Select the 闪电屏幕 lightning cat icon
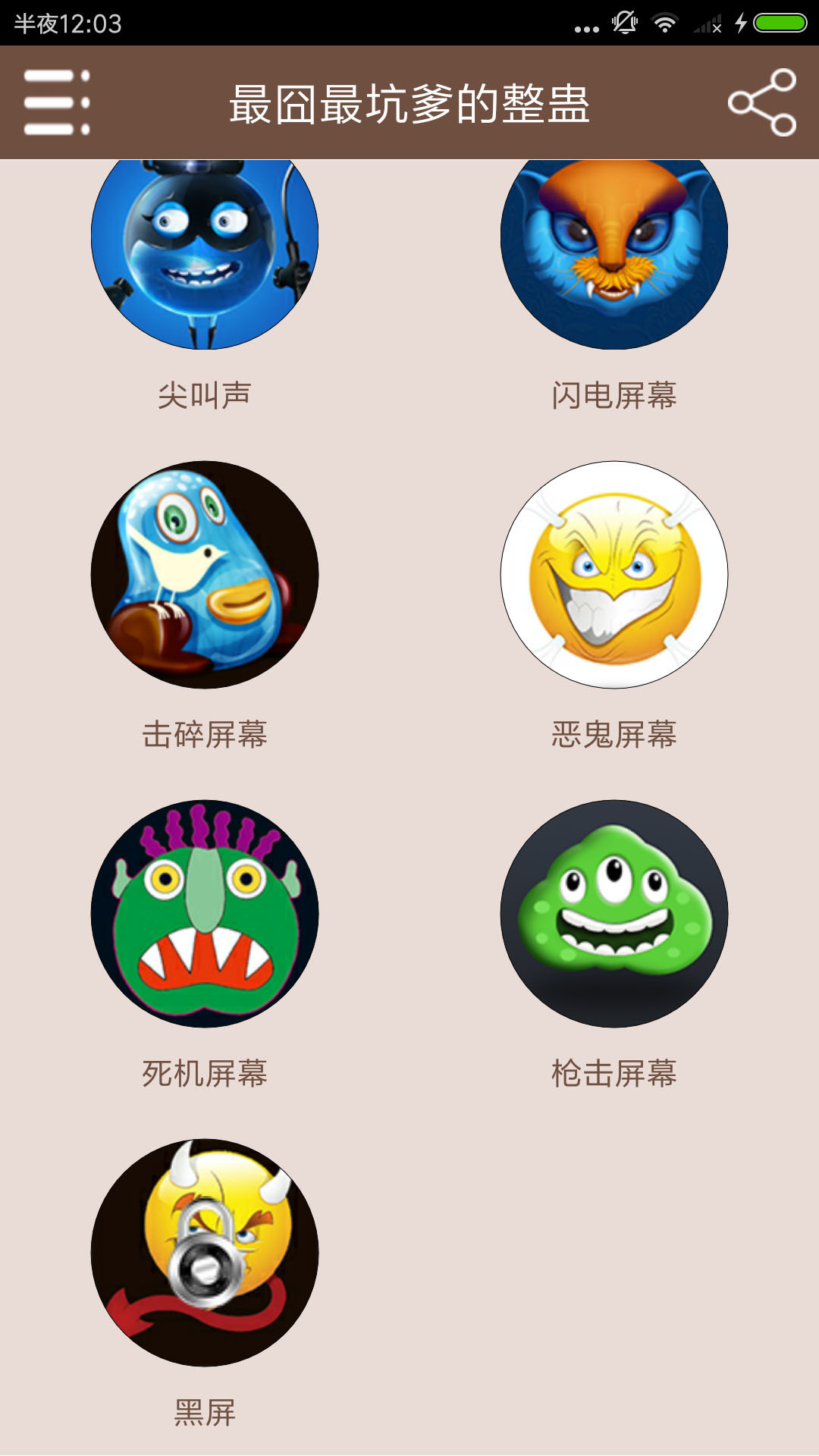Viewport: 819px width, 1456px height. click(614, 250)
